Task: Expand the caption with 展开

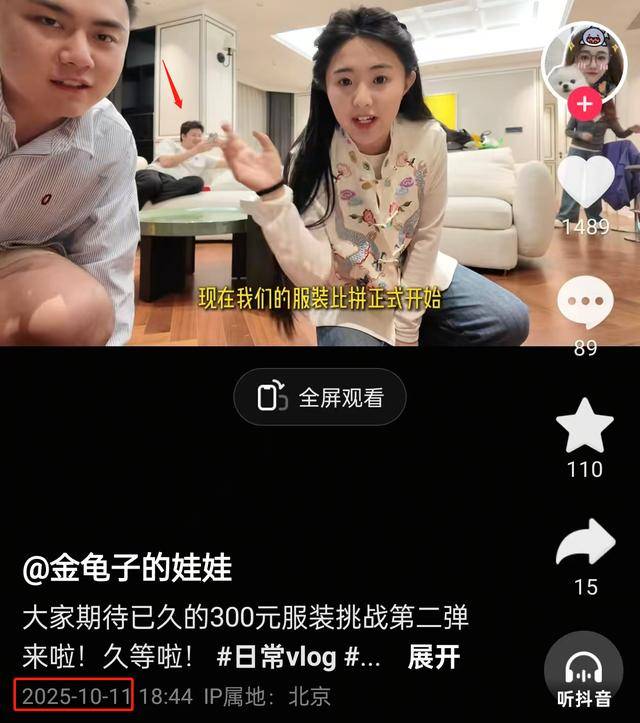Action: (434, 657)
